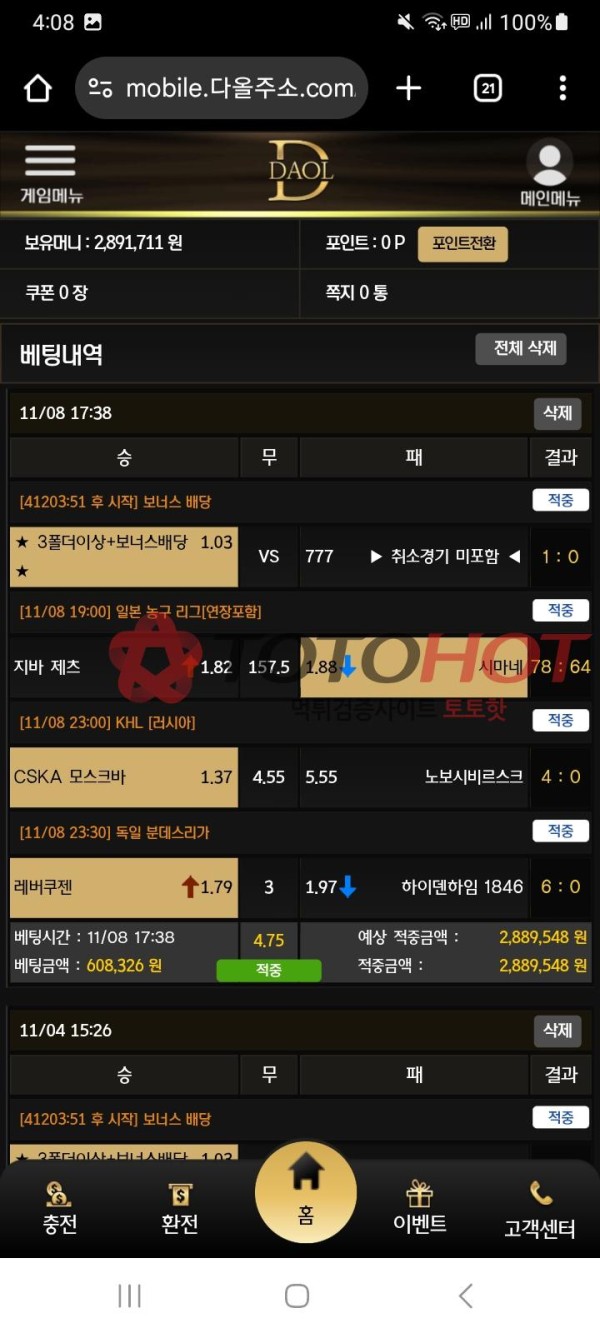
Task: Delete the 11/08 17:38 bet record
Action: coord(556,413)
